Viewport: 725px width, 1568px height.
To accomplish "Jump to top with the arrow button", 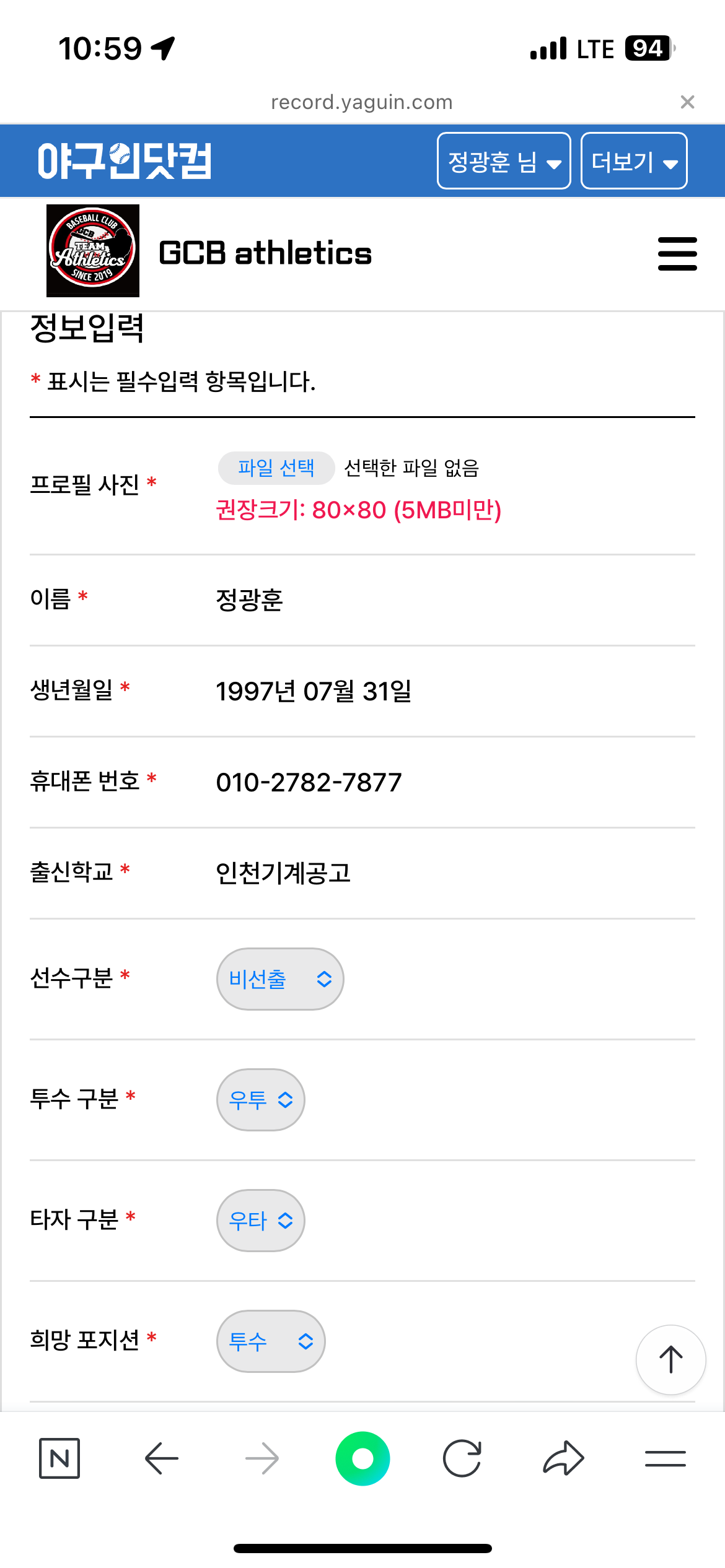I will pos(670,1360).
